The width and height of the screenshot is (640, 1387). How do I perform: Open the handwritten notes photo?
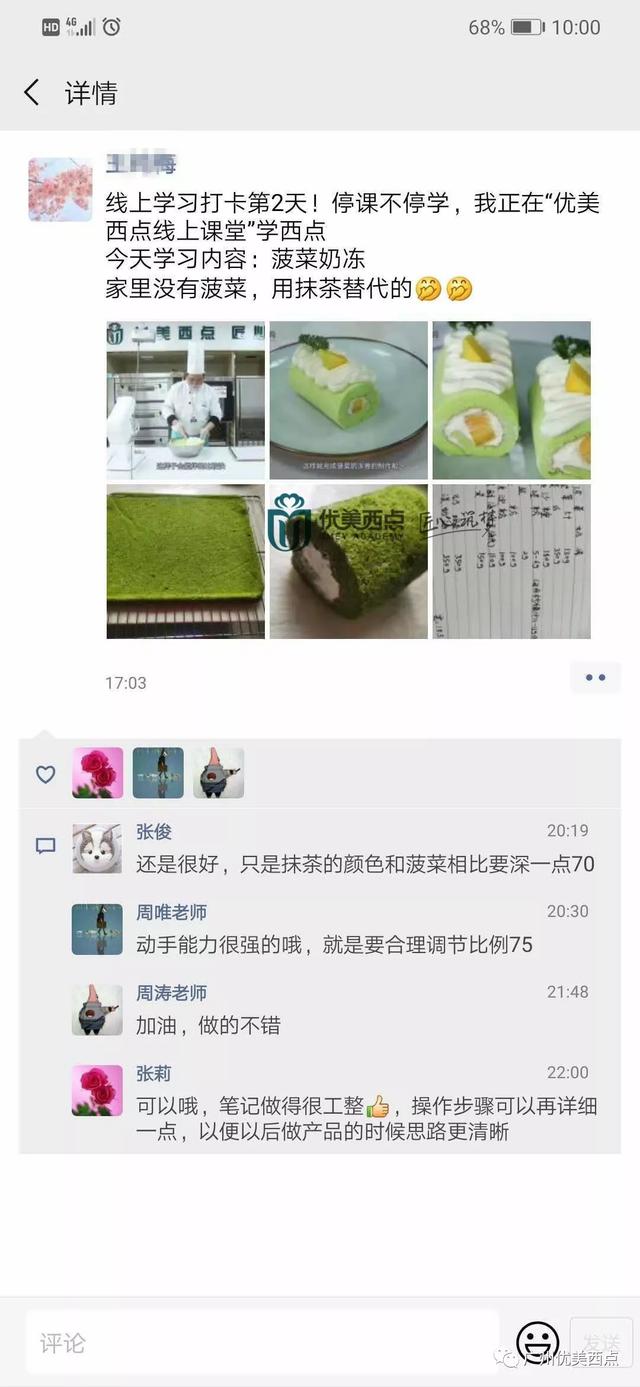(x=511, y=562)
